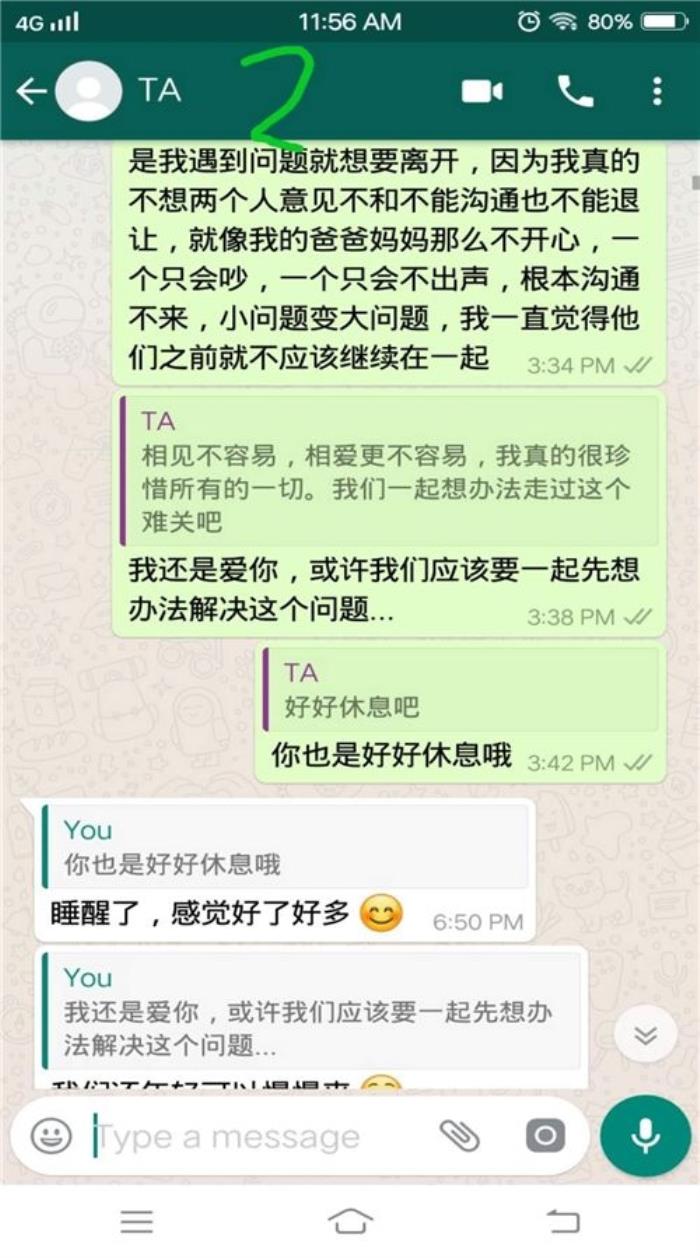
Task: Start a voice call with TA
Action: pyautogui.click(x=575, y=92)
